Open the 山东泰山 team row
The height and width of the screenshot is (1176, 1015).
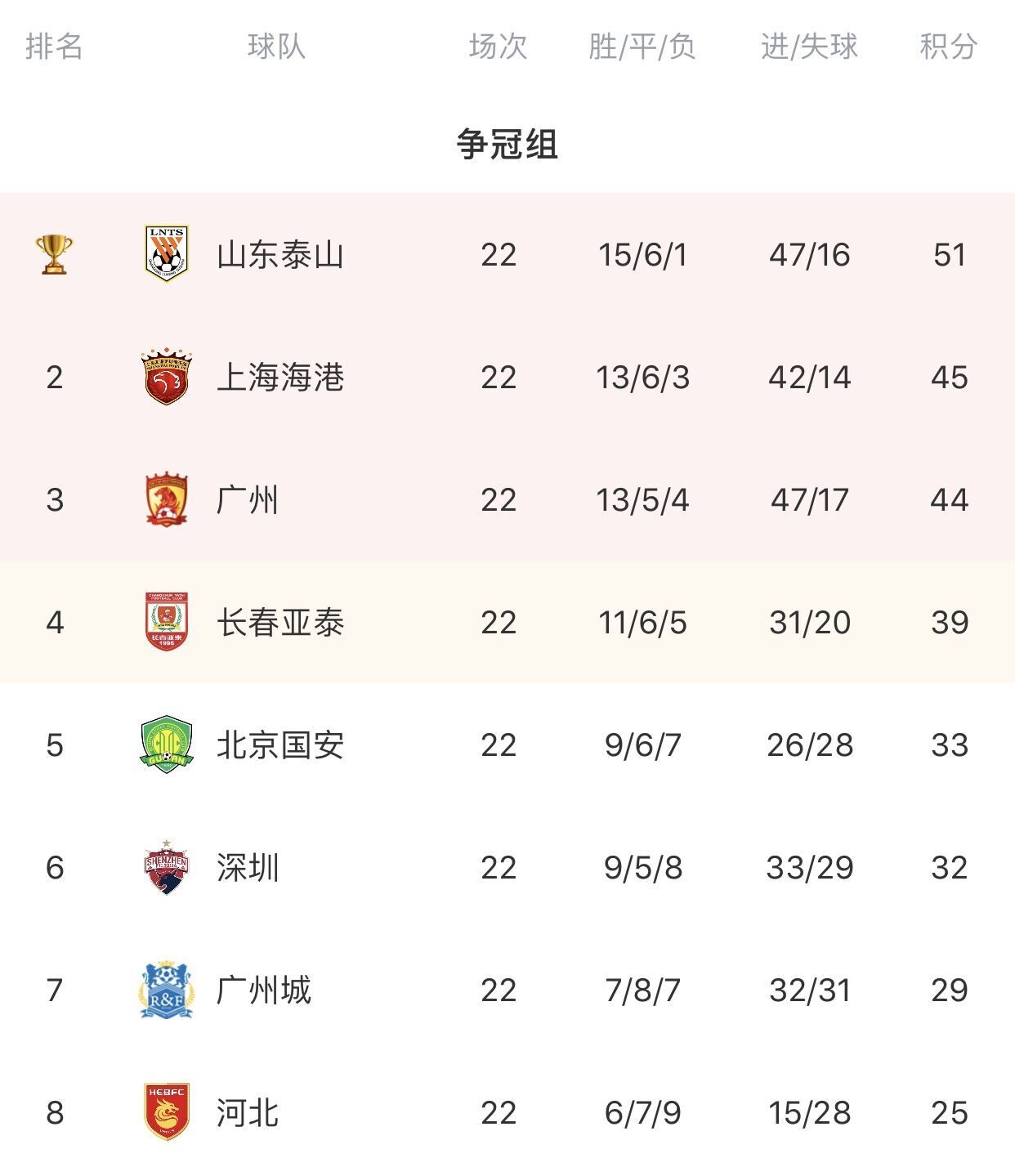(507, 254)
